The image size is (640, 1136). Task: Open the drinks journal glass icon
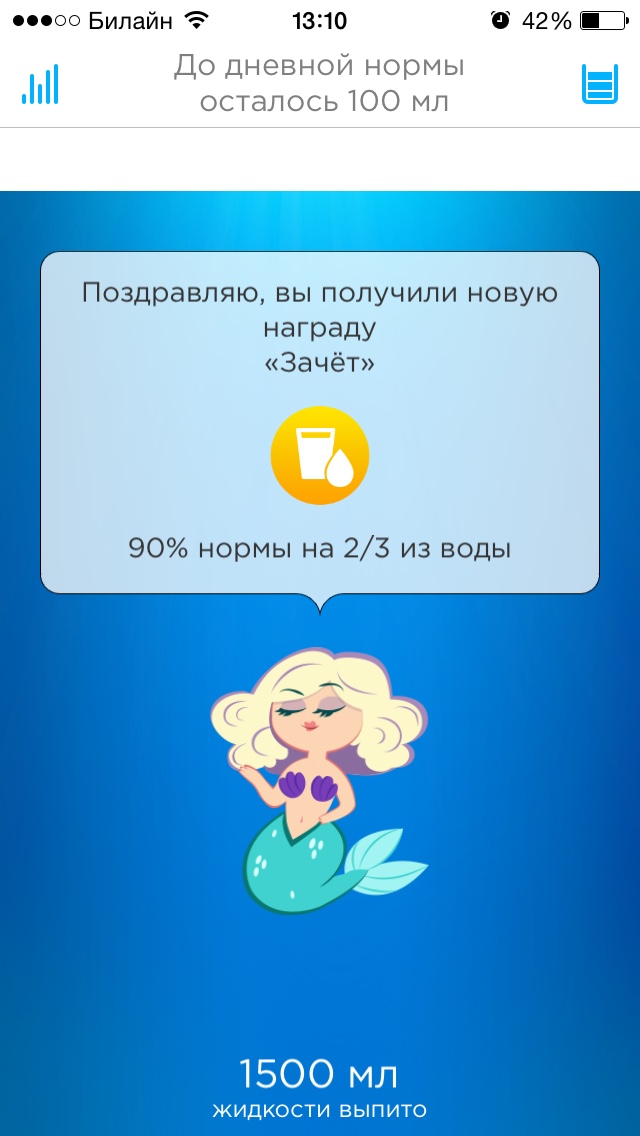click(600, 85)
